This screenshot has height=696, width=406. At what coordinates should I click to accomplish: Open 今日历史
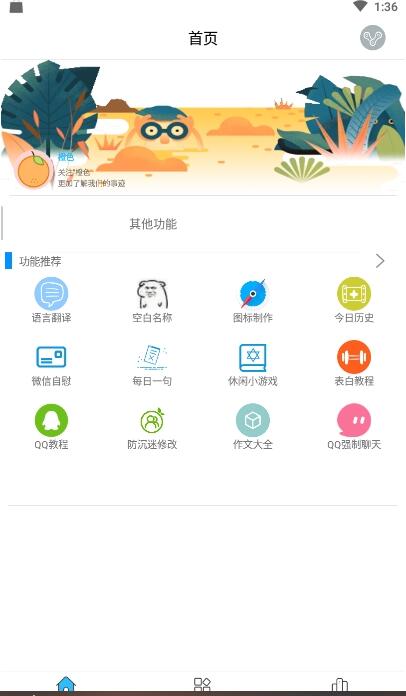coord(354,301)
